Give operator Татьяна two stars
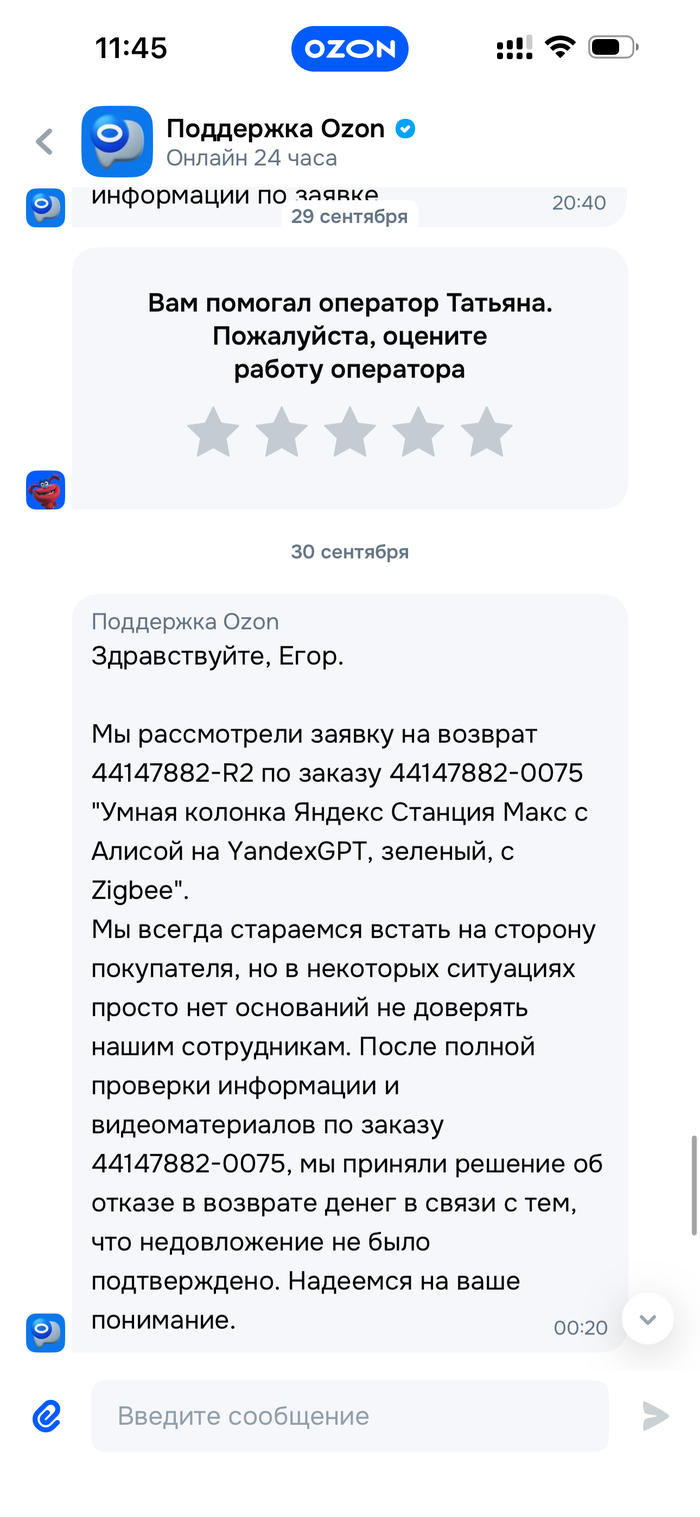Image resolution: width=700 pixels, height=1517 pixels. [x=281, y=433]
